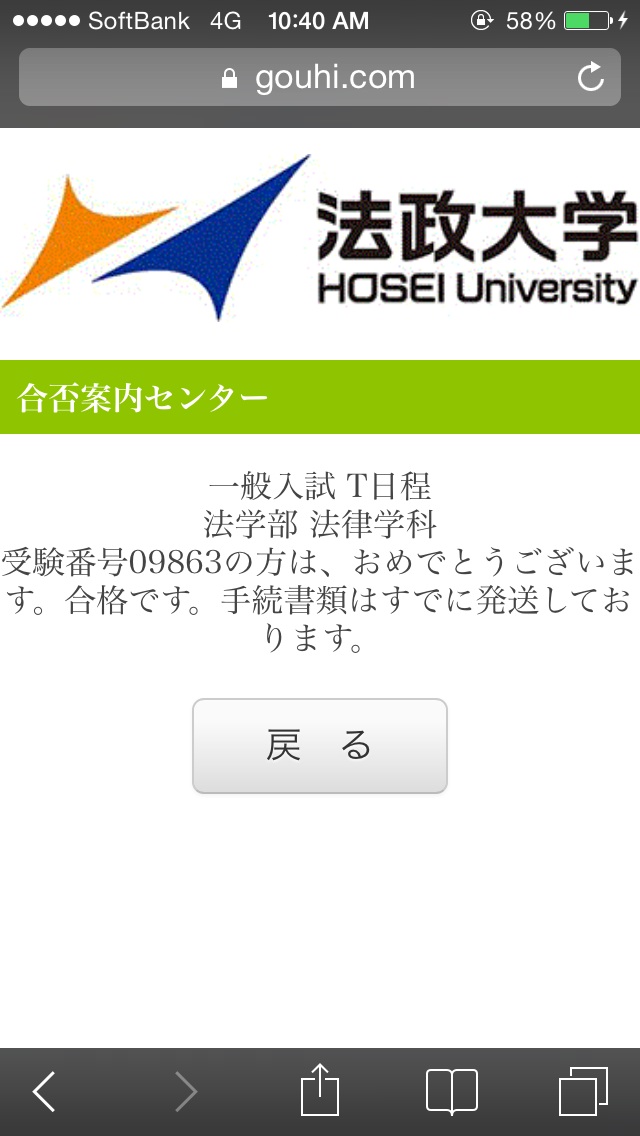Screen dimensions: 640x1136
Task: Go back to the previous page
Action: point(44,1091)
